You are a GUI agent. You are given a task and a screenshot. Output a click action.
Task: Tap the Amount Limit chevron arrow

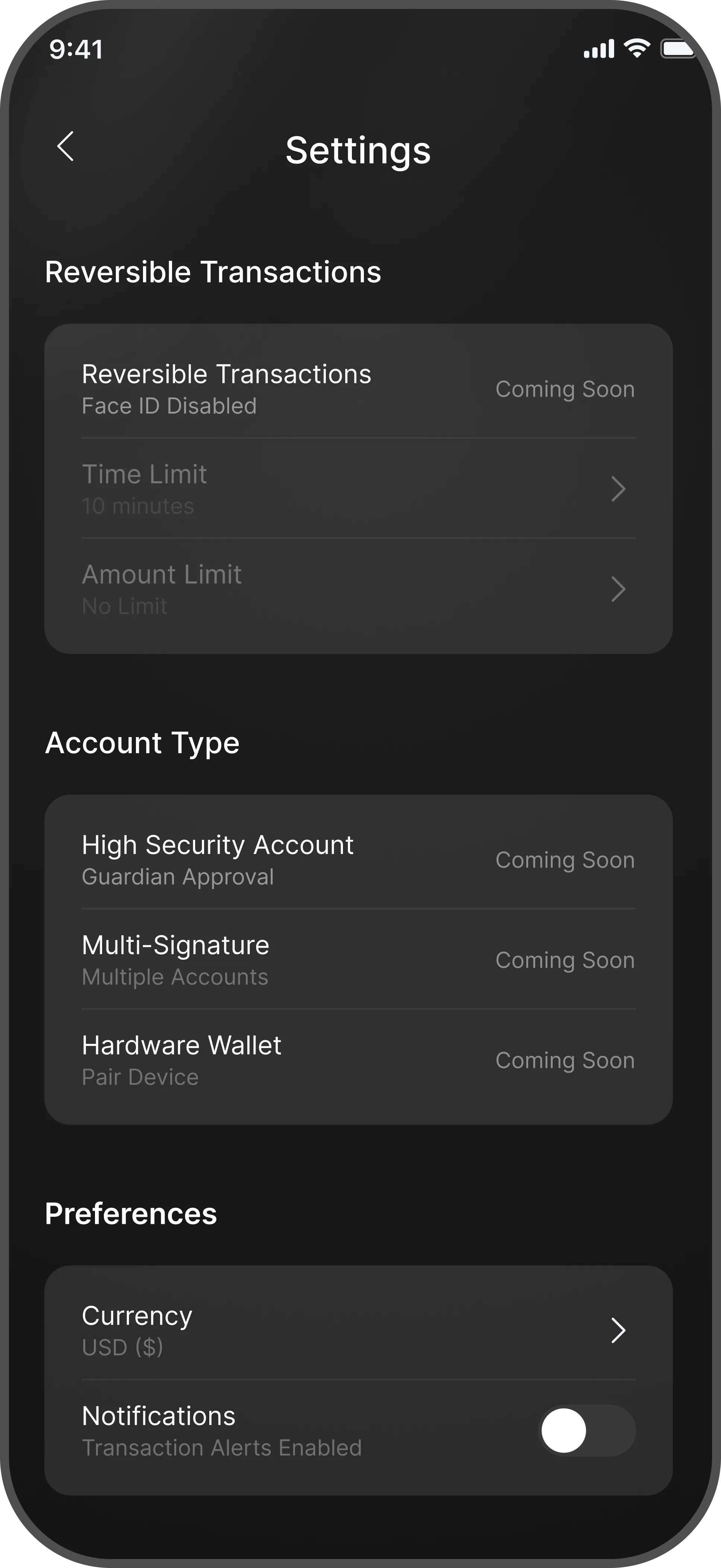619,588
